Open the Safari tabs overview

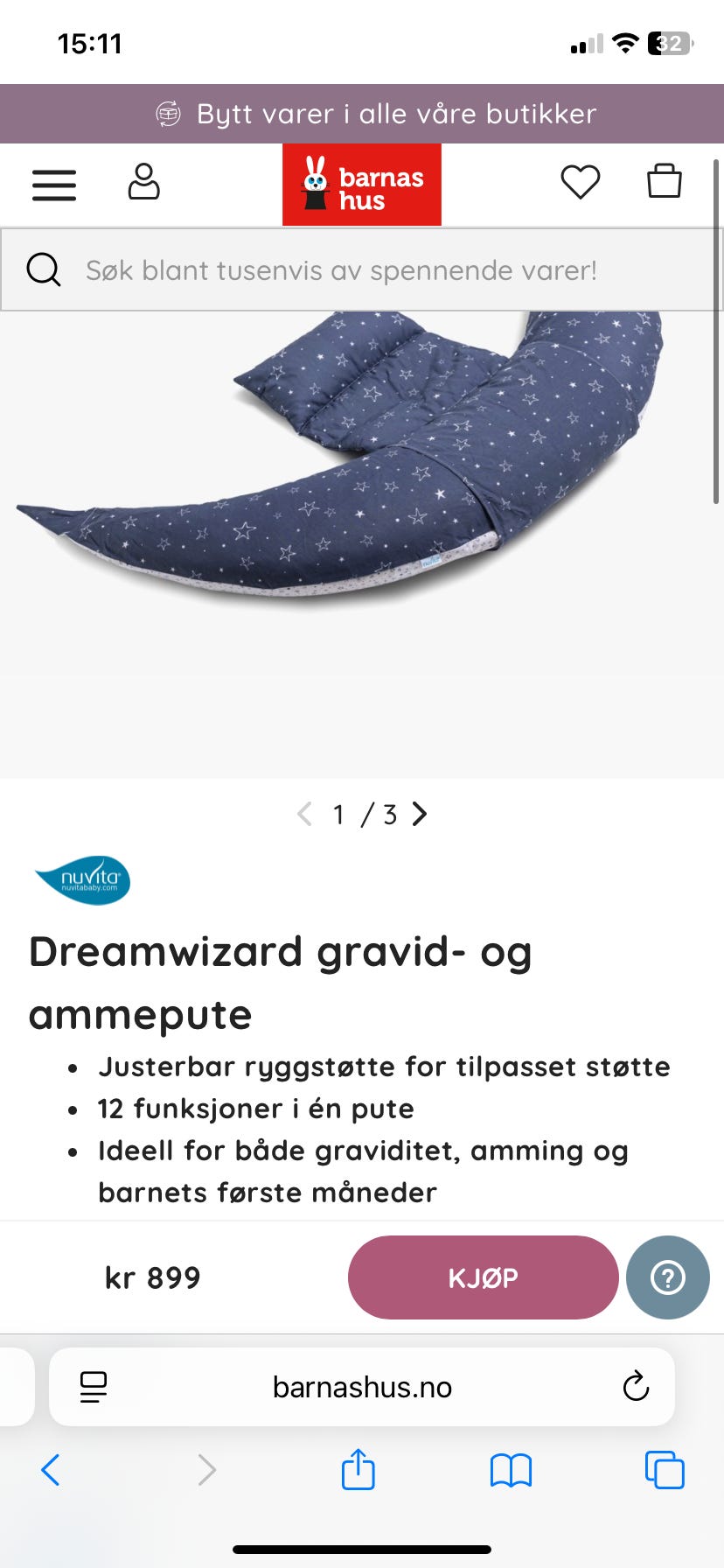coord(665,1470)
